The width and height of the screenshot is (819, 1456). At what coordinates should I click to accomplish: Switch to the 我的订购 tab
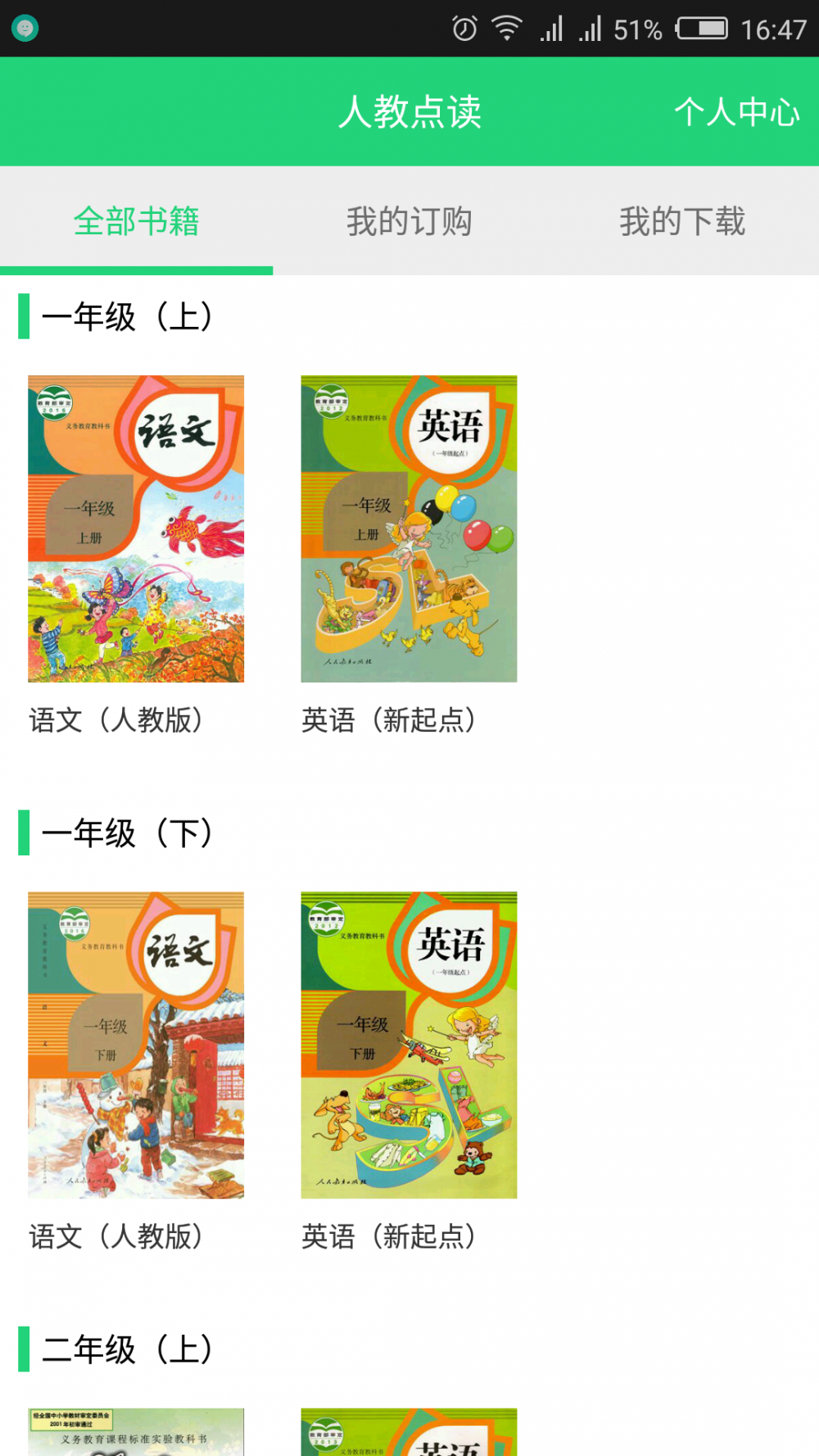(409, 221)
